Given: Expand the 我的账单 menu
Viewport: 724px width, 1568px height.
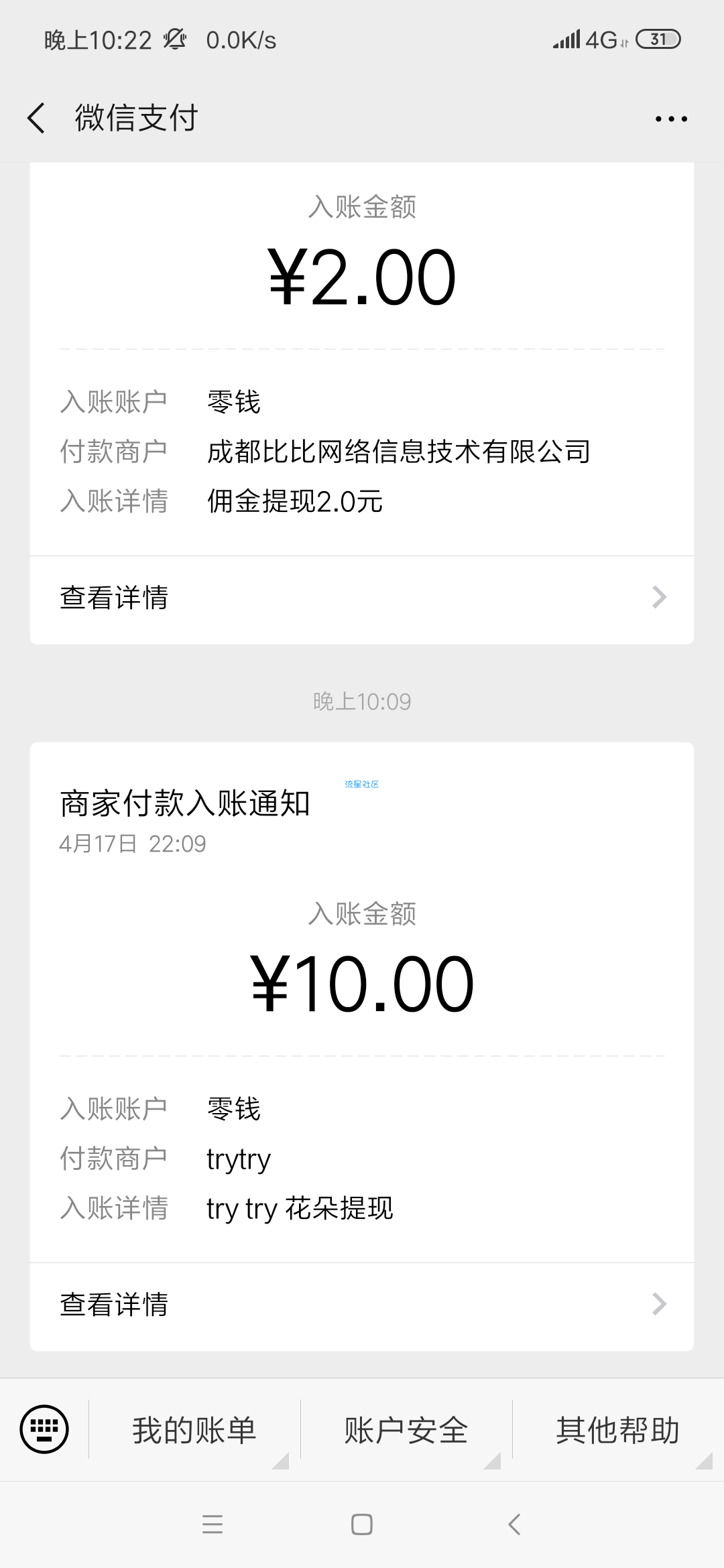Looking at the screenshot, I should click(194, 1430).
